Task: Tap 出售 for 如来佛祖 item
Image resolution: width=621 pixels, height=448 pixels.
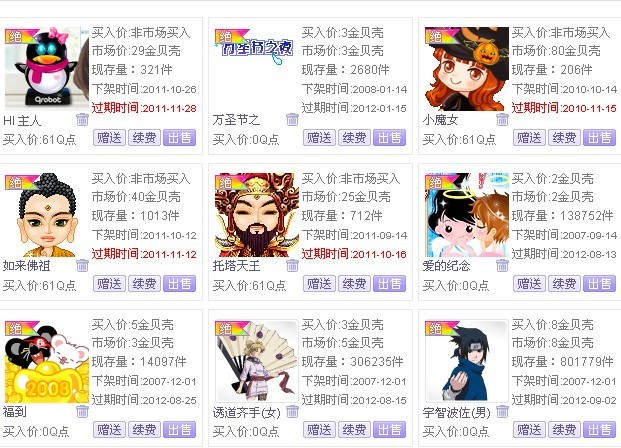Action: (x=180, y=283)
